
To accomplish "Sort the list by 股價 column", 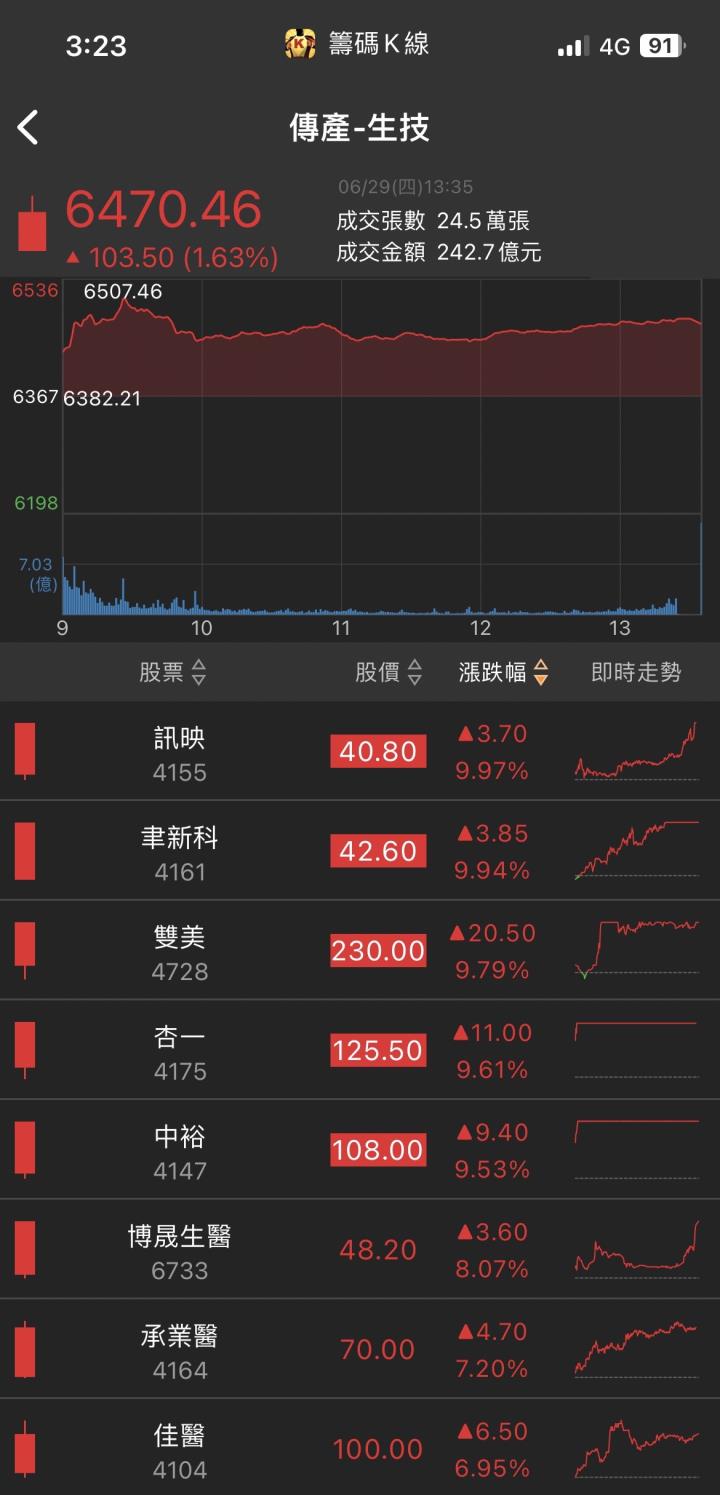I will click(x=388, y=673).
